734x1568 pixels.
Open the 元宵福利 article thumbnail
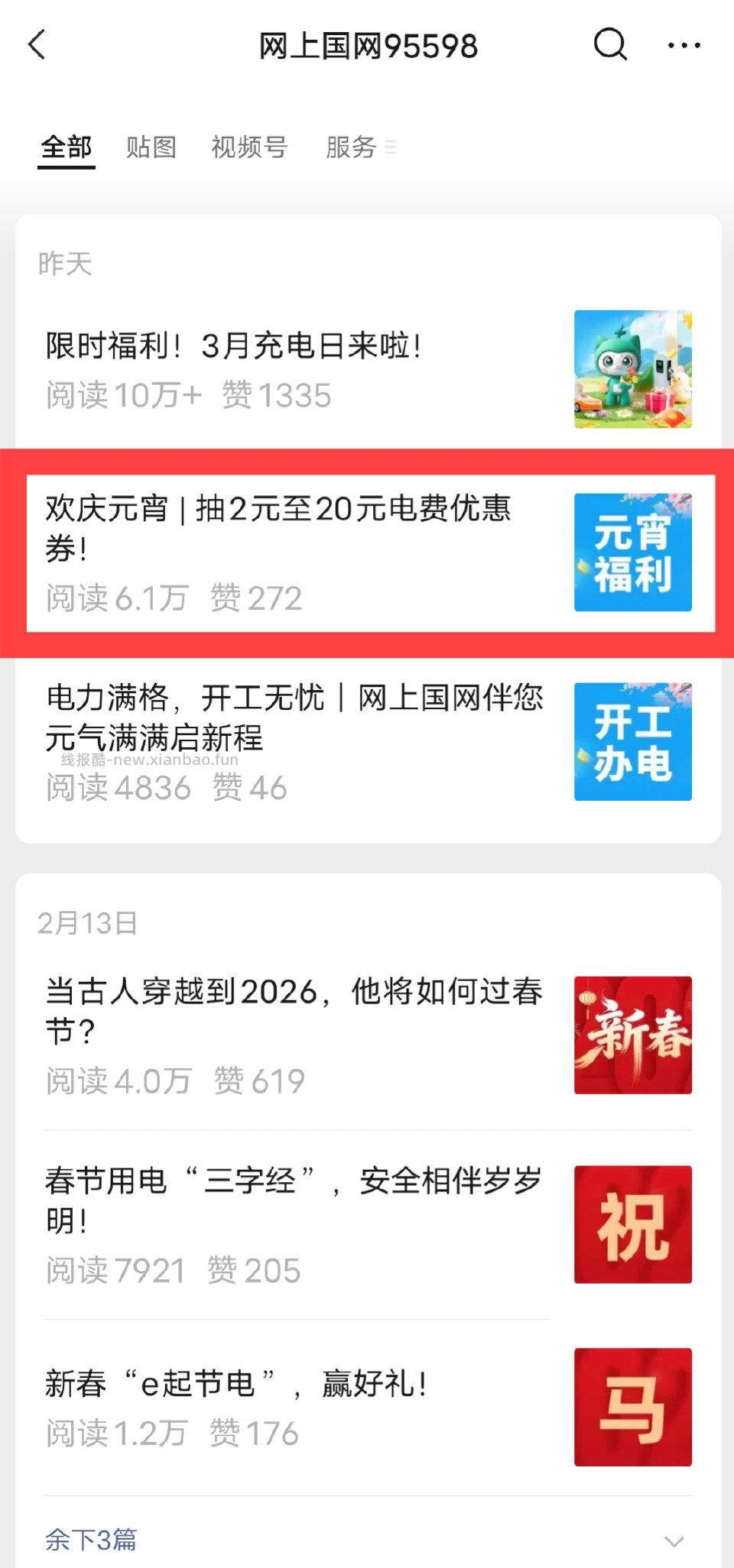632,552
